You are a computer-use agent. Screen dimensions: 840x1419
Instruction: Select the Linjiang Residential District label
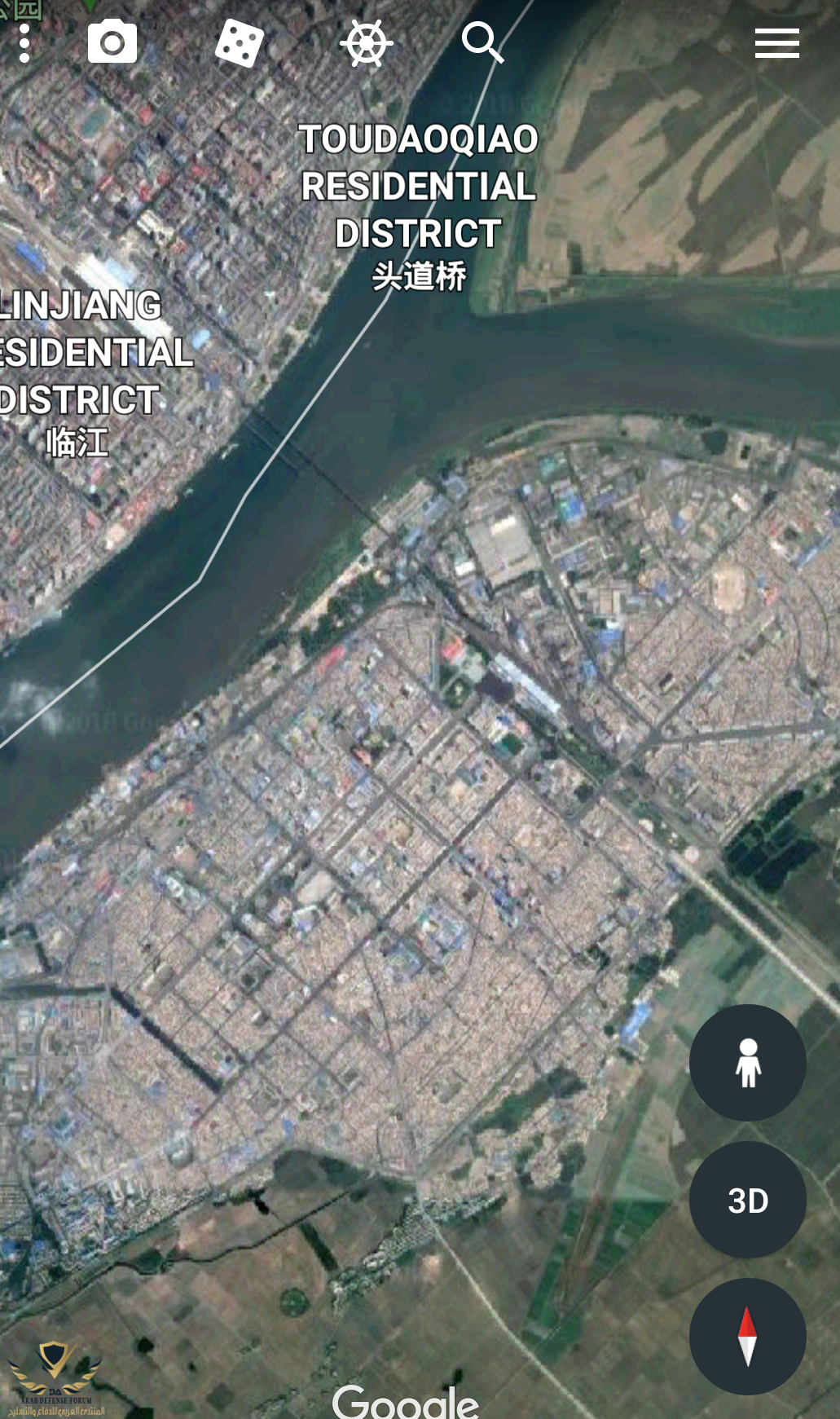tap(86, 371)
